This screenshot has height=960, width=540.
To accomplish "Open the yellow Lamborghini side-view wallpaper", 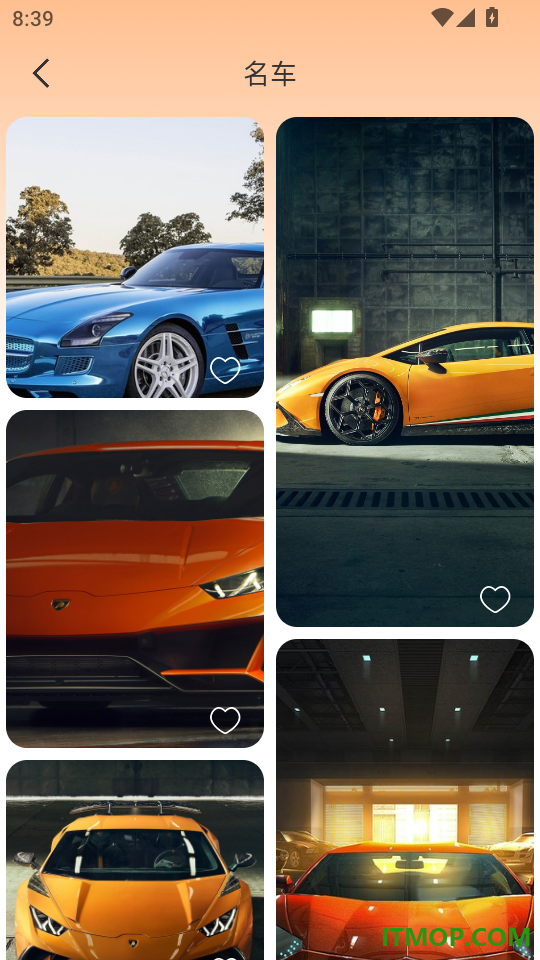I will click(x=405, y=372).
